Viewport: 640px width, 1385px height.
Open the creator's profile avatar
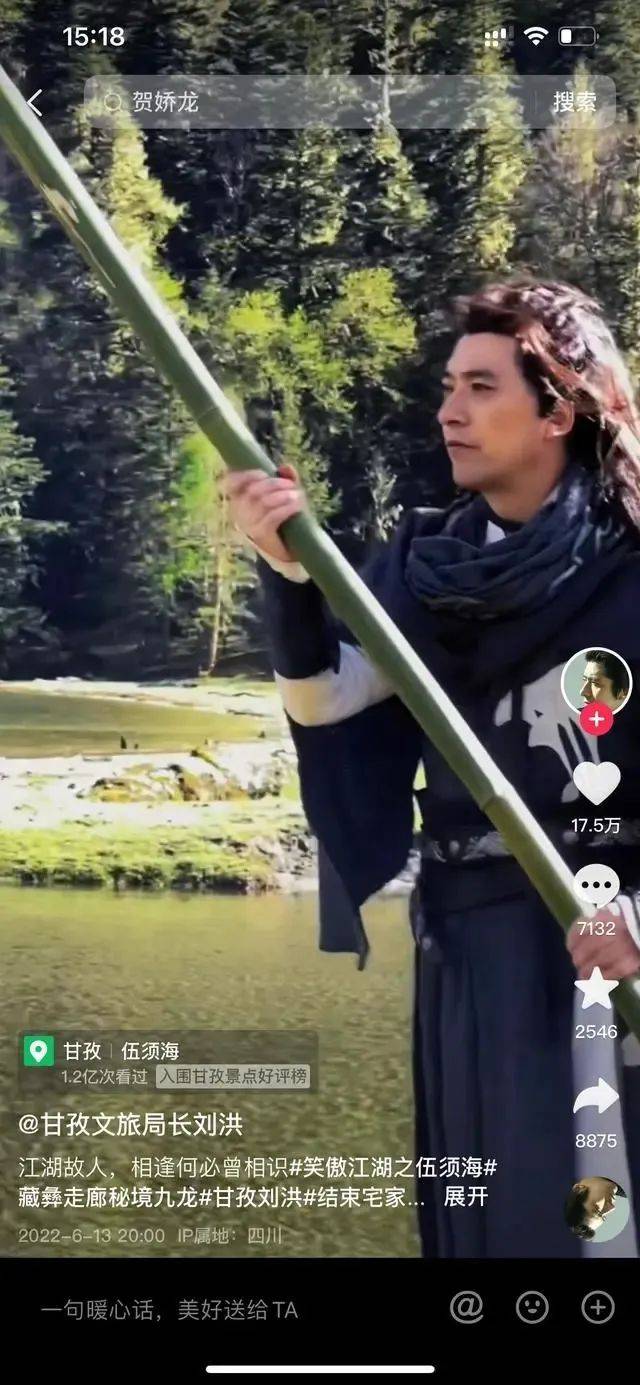click(596, 682)
